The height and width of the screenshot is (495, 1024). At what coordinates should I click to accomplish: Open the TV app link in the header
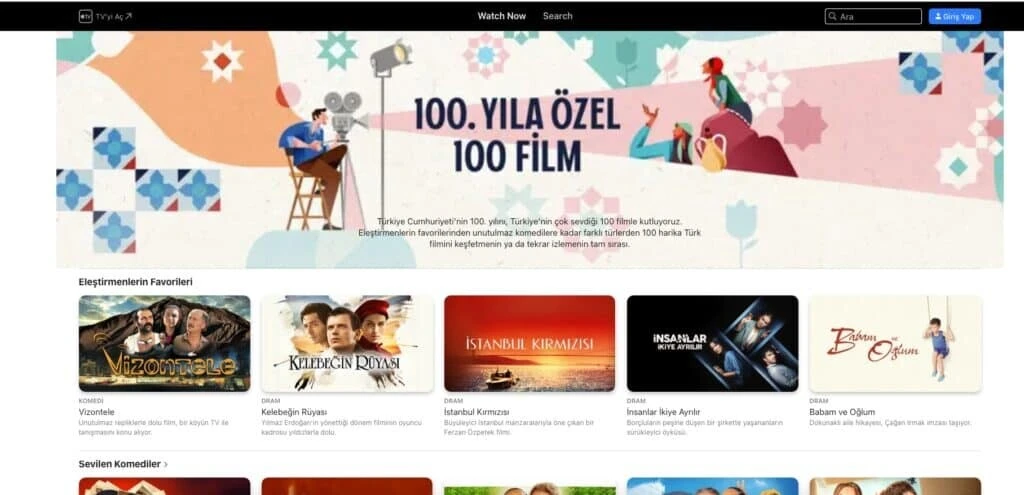click(x=106, y=16)
